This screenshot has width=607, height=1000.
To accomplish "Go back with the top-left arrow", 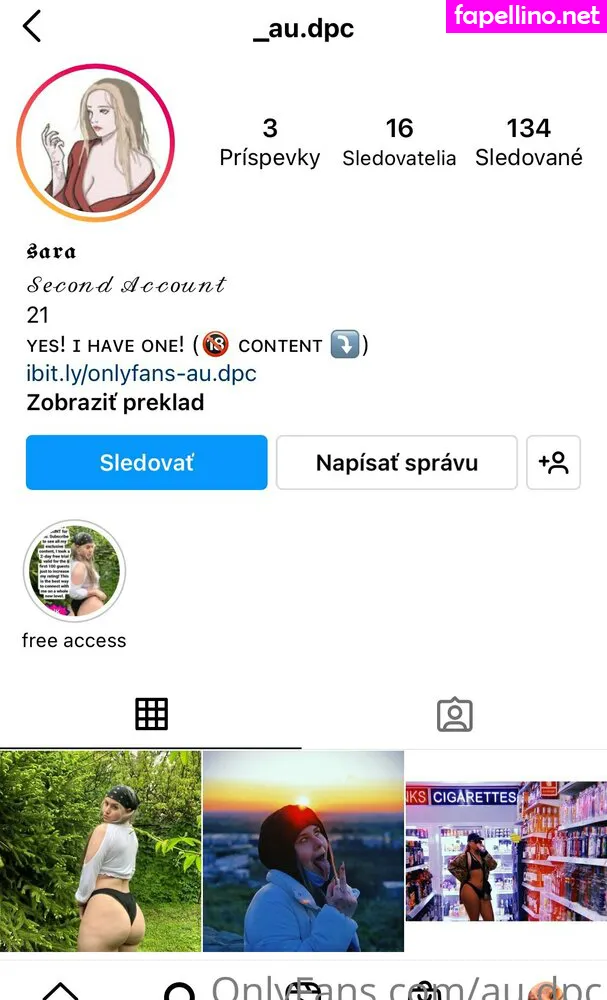I will coord(32,26).
